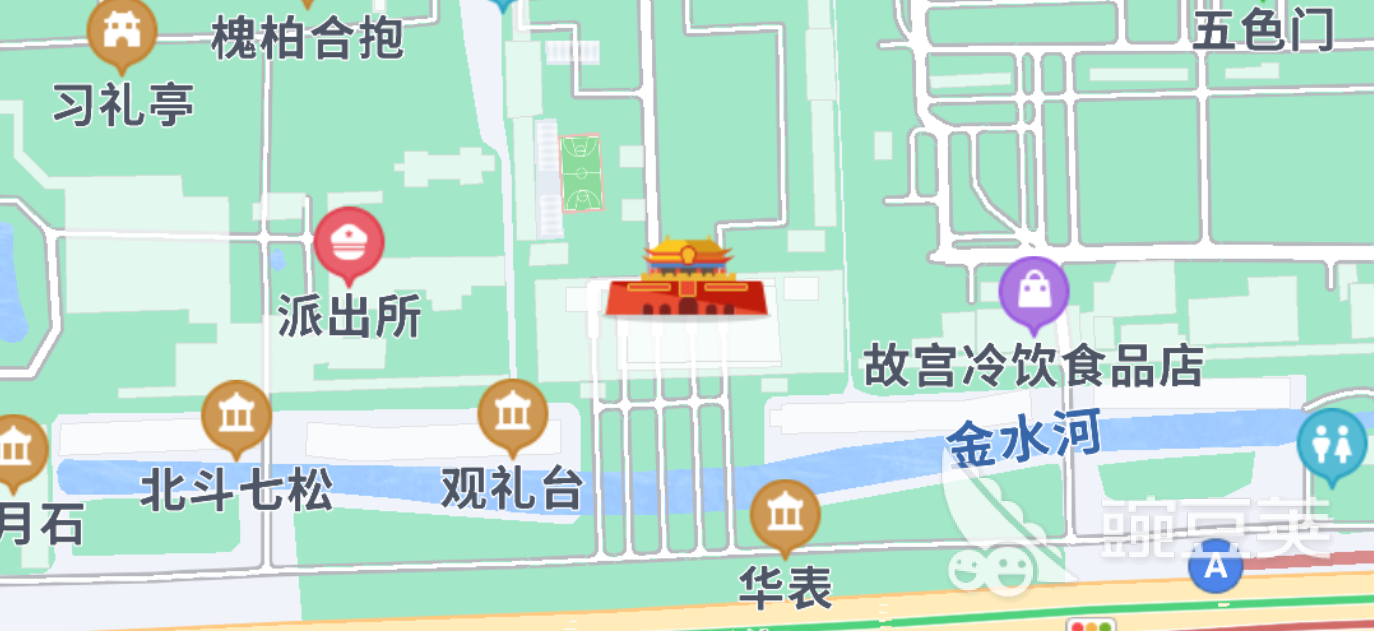Open the 北斗七松 attraction marker
Viewport: 1374px width, 631px height.
pyautogui.click(x=236, y=414)
